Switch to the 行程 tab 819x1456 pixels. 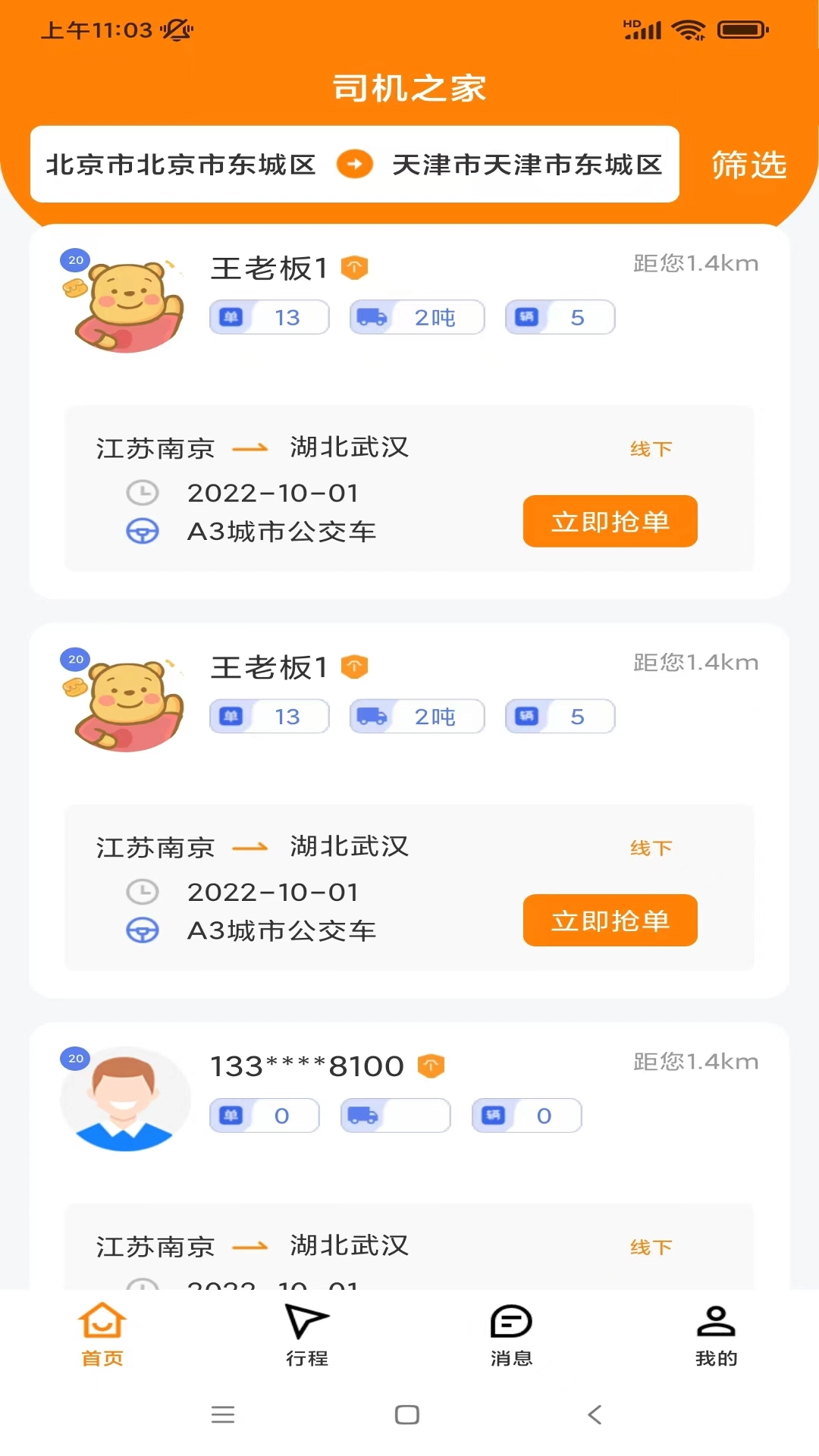[x=307, y=1335]
